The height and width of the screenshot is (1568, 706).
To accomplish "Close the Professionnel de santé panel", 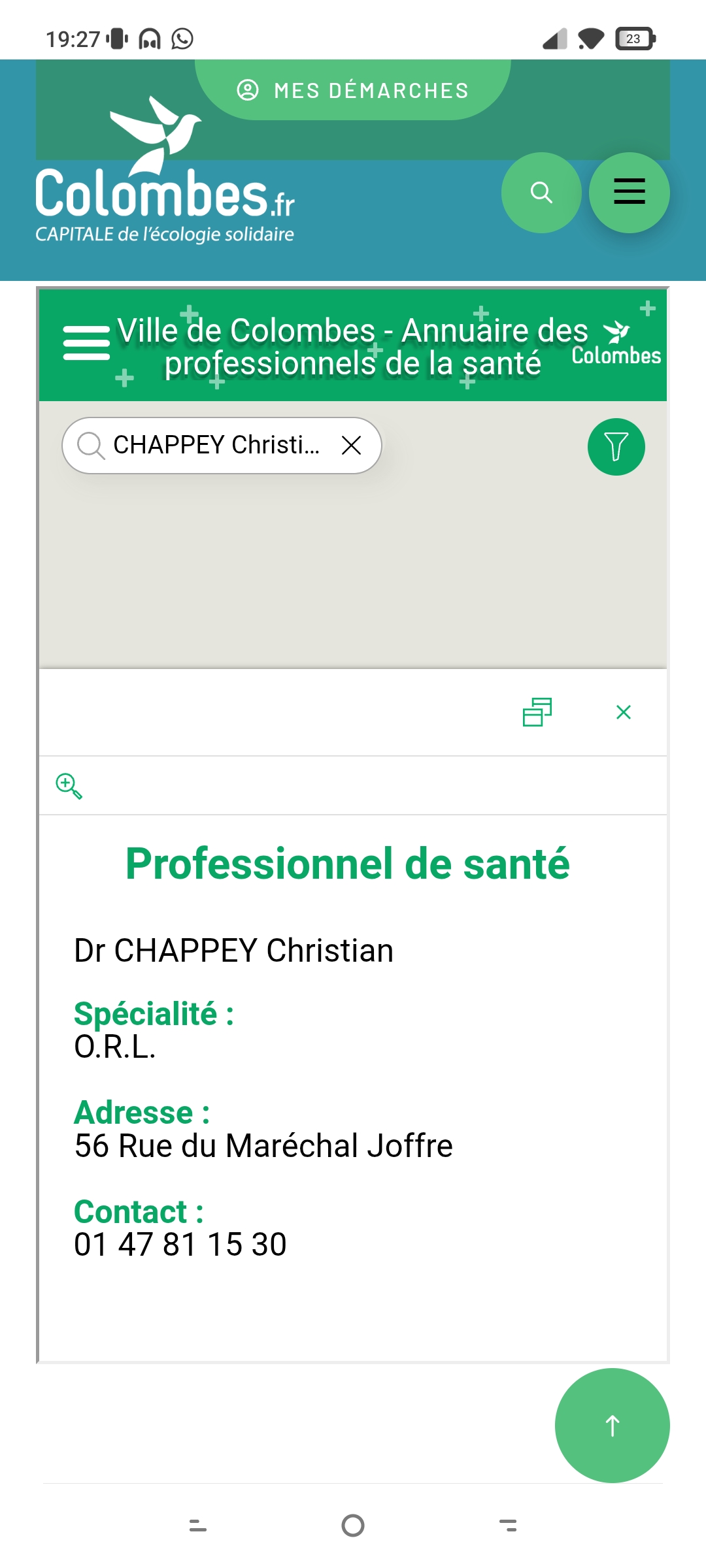I will [624, 712].
